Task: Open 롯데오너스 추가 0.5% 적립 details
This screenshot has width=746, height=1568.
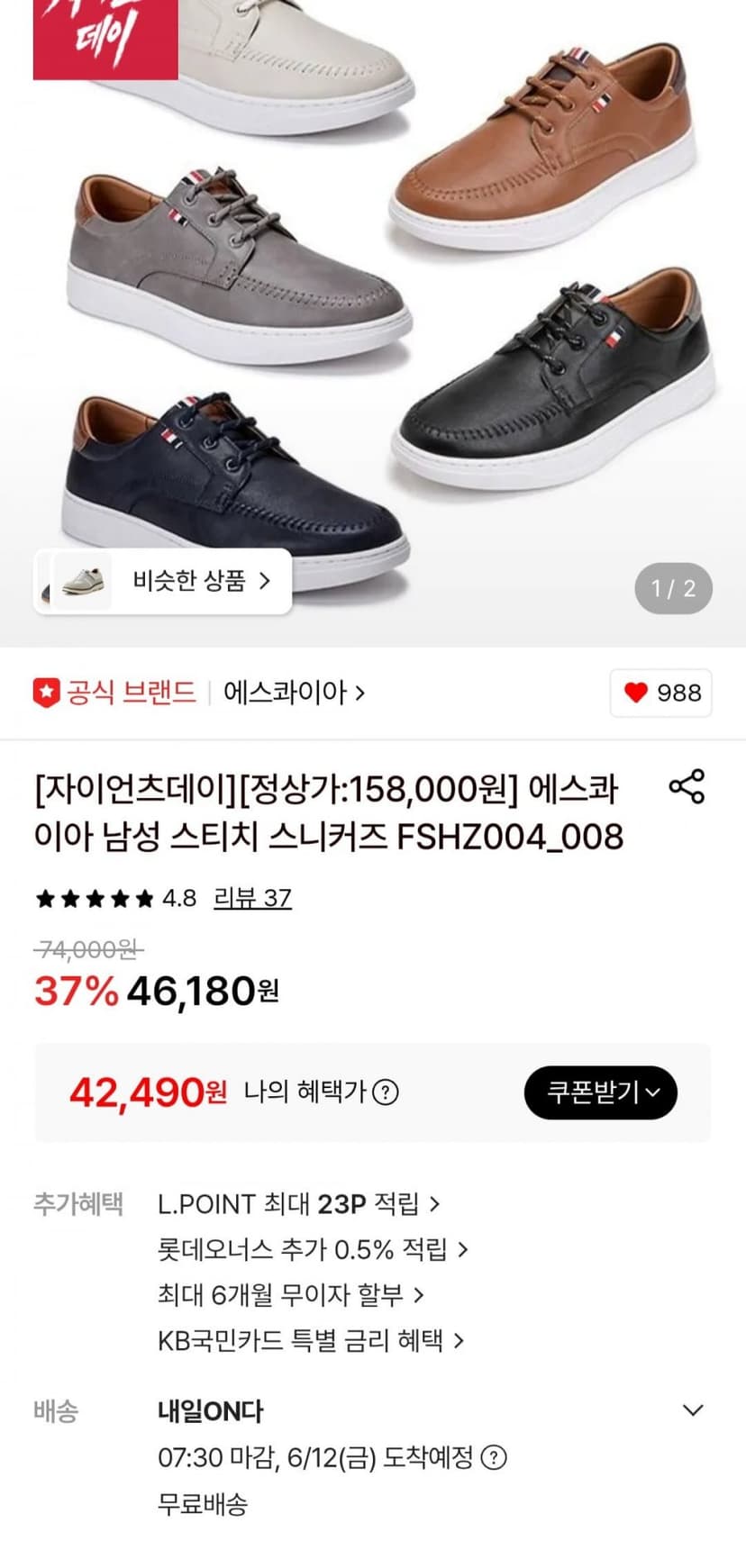Action: pos(313,1250)
